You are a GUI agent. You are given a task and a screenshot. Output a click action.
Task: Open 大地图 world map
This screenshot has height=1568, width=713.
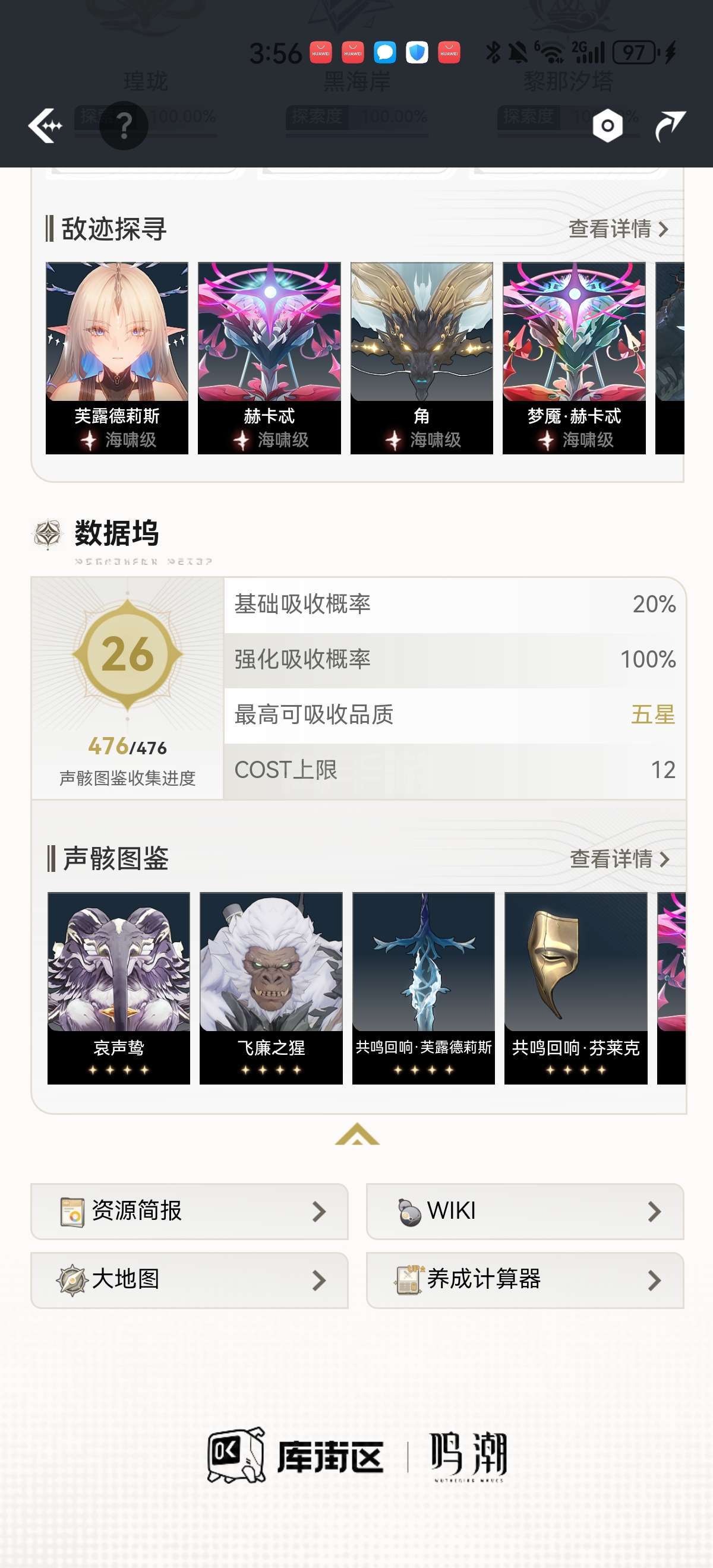pos(190,1279)
